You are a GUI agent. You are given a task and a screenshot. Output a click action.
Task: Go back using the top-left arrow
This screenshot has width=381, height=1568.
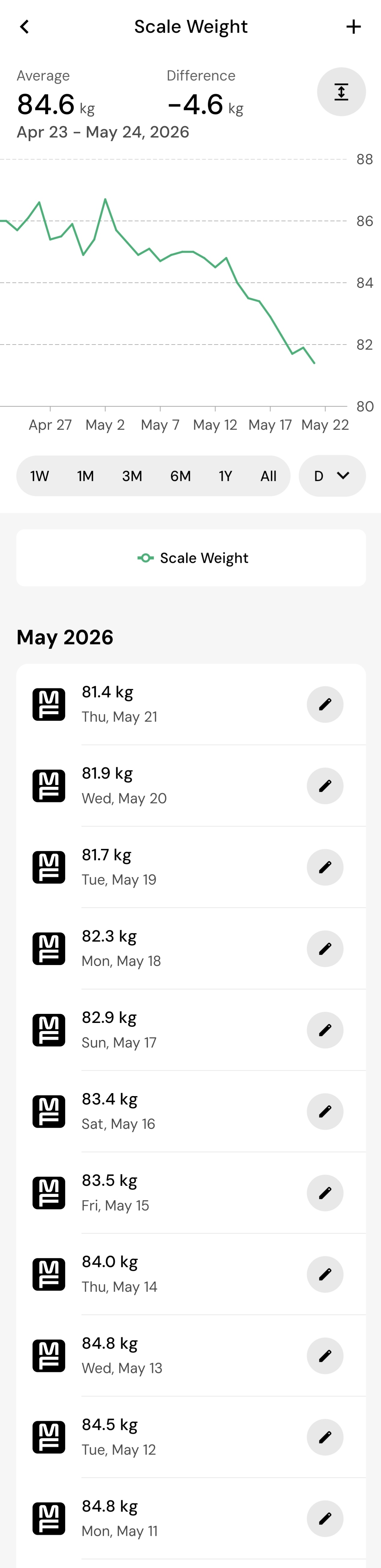[24, 27]
